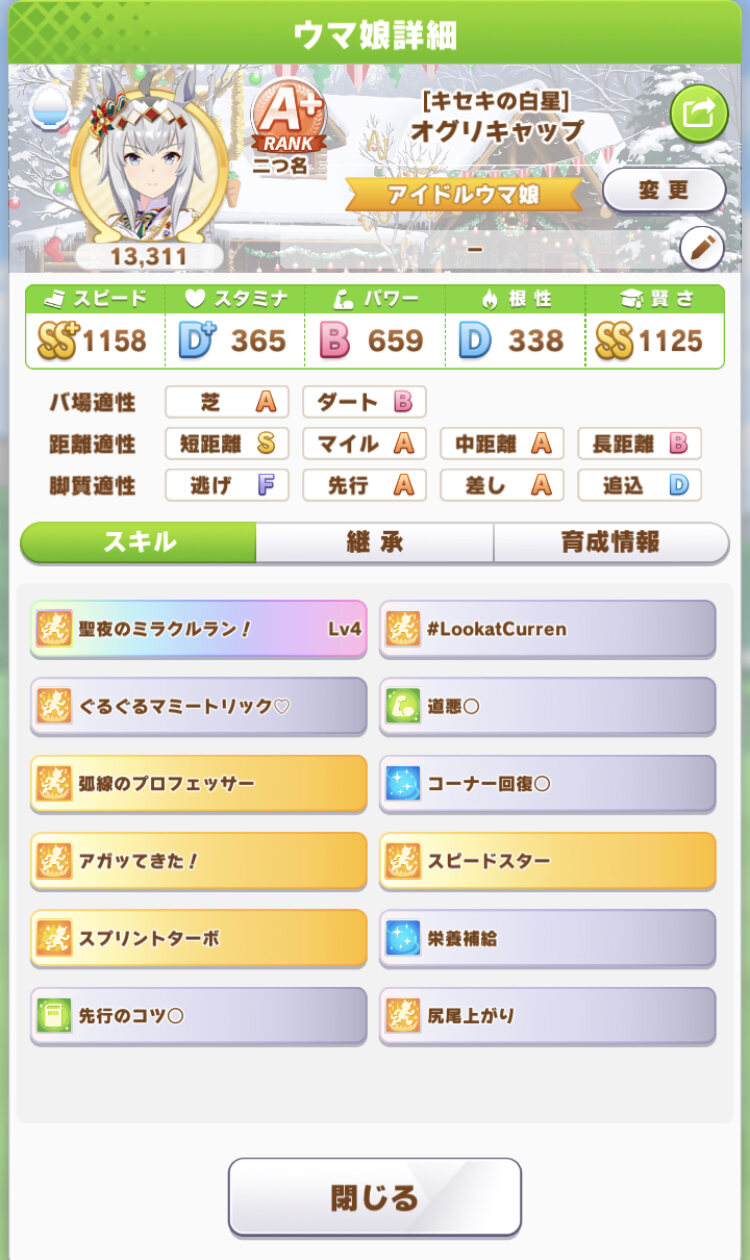Tap the green share icon
The width and height of the screenshot is (750, 1260).
[699, 113]
